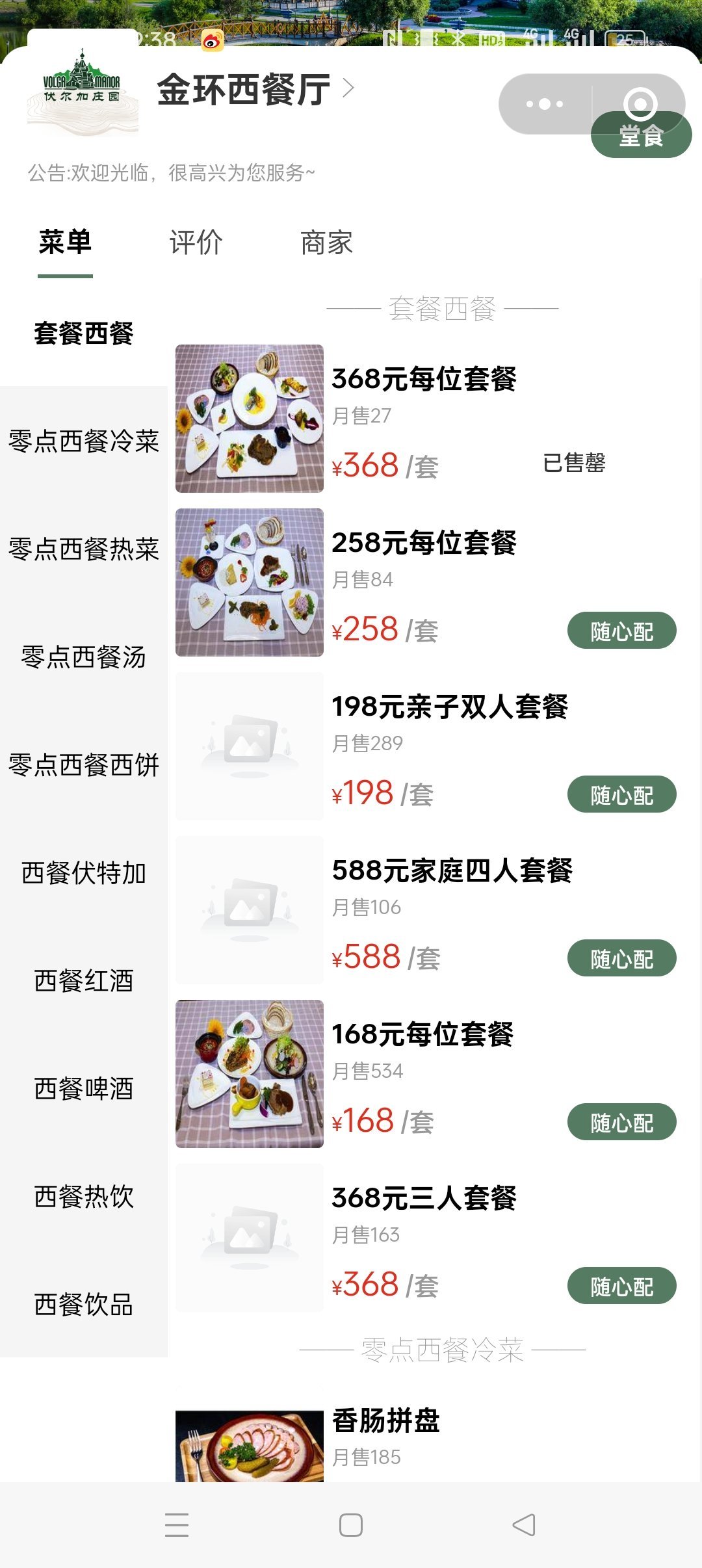Select the 西餐啤酒 category
Viewport: 702px width, 1568px height.
tap(84, 1088)
